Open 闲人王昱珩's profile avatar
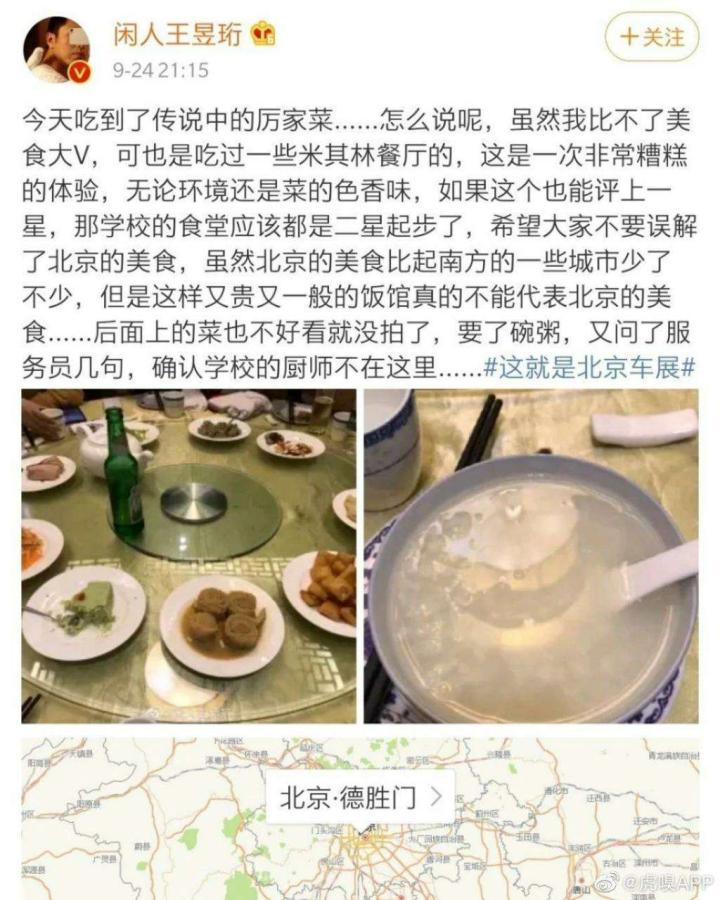 pos(57,50)
